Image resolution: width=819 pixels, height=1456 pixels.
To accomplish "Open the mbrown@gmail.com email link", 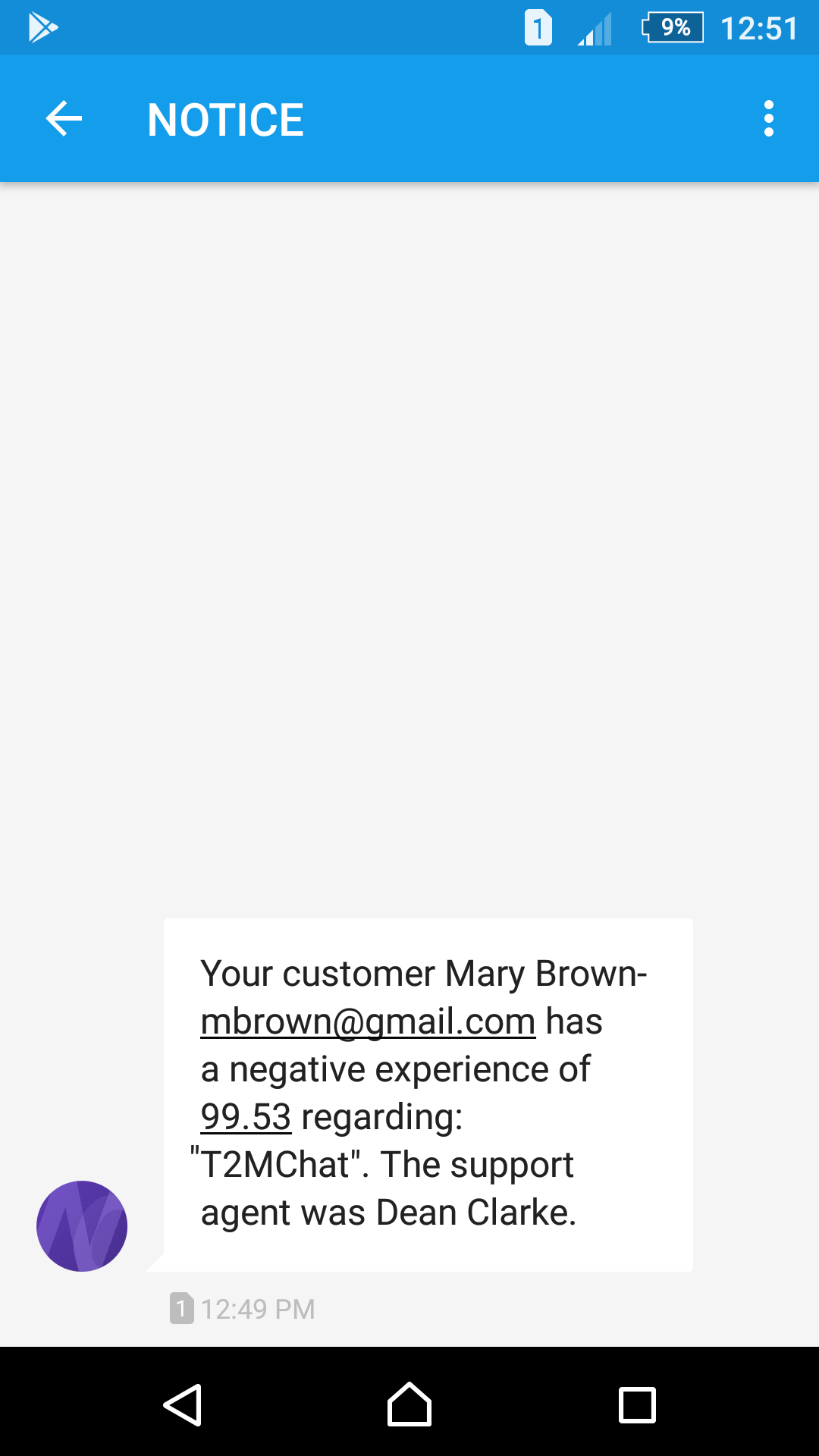I will pyautogui.click(x=368, y=1021).
